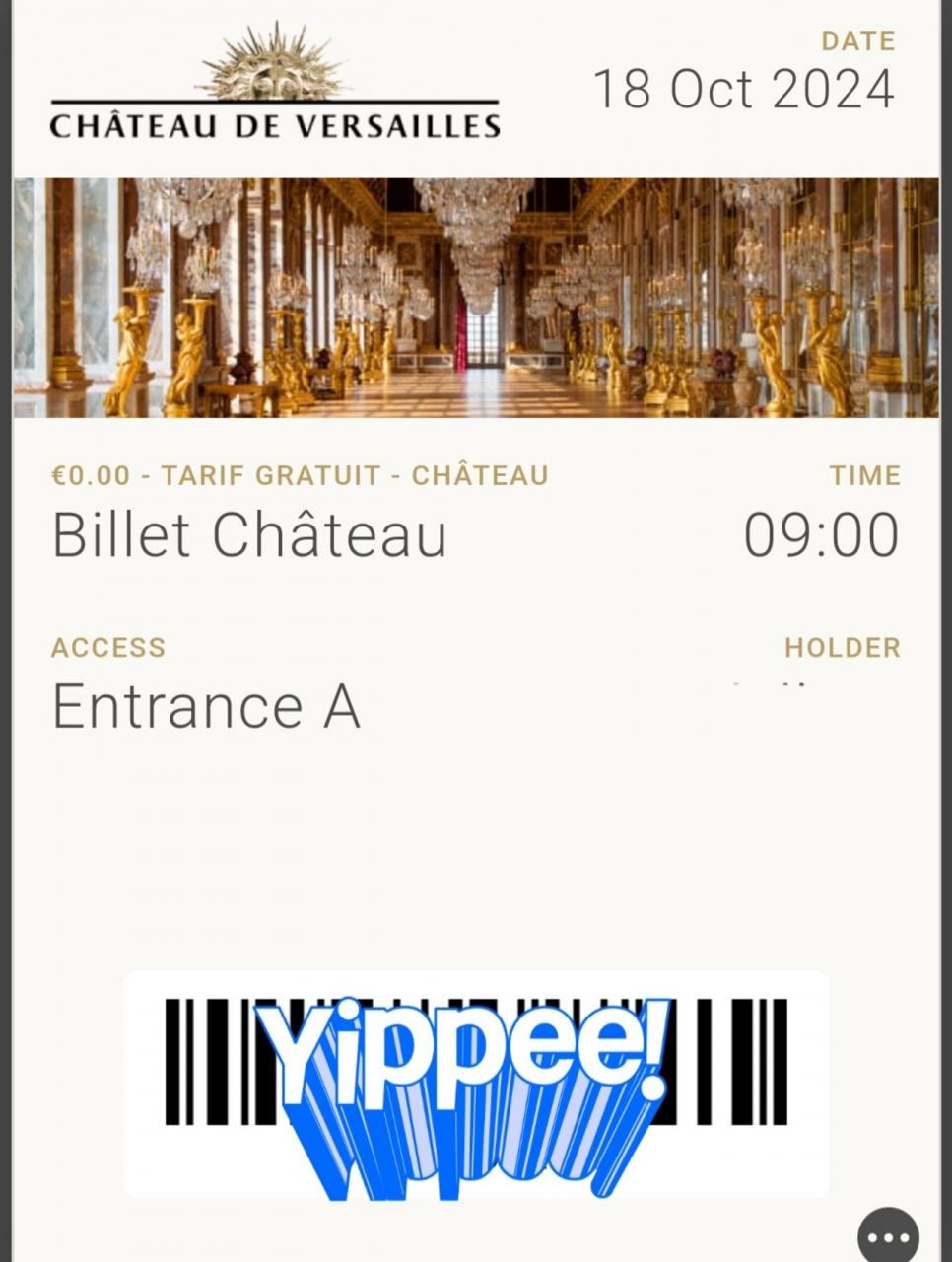Open the three-dot more options button
Screen dimensions: 952x1262
888,1236
